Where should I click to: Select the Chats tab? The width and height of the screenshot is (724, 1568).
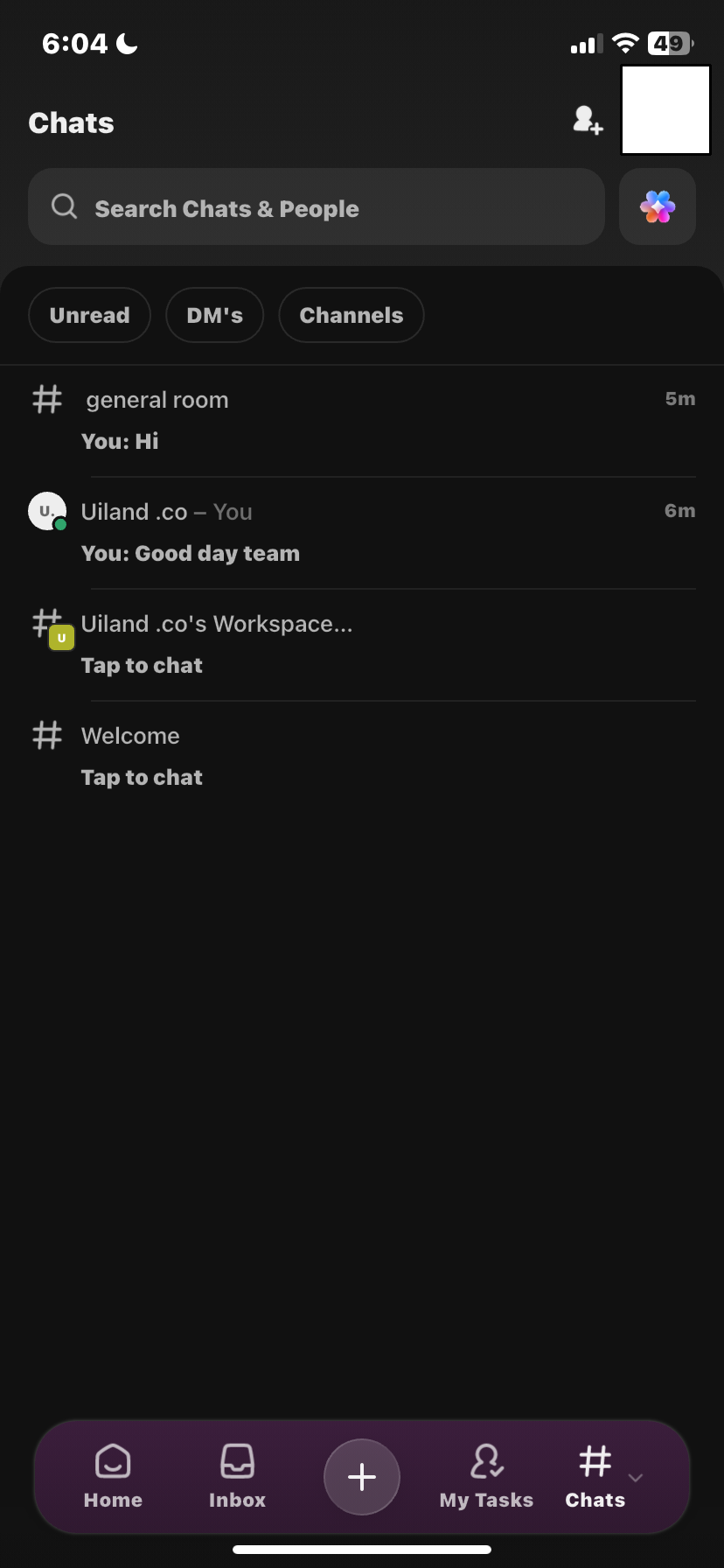point(595,1477)
